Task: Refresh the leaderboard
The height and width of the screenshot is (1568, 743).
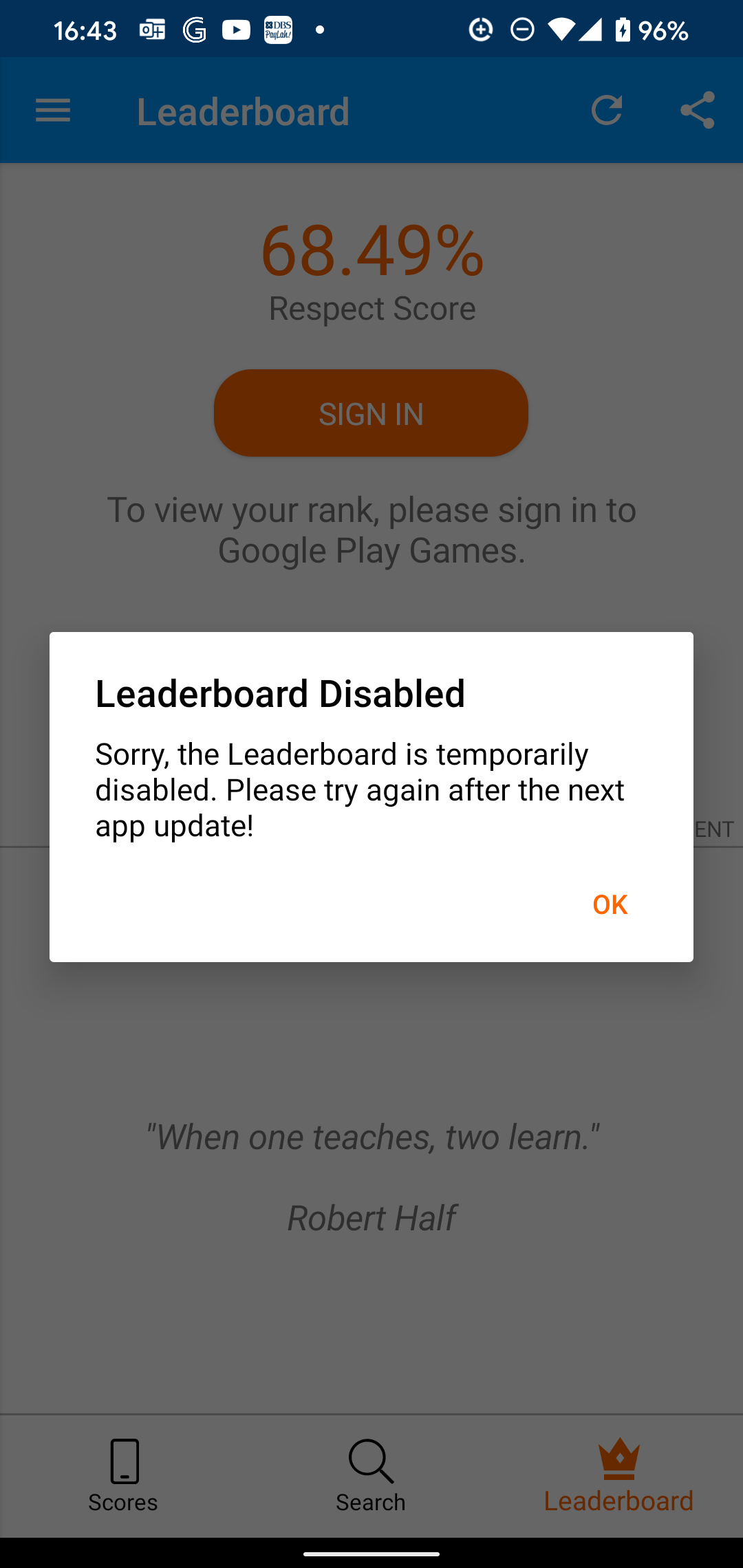Action: 607,111
